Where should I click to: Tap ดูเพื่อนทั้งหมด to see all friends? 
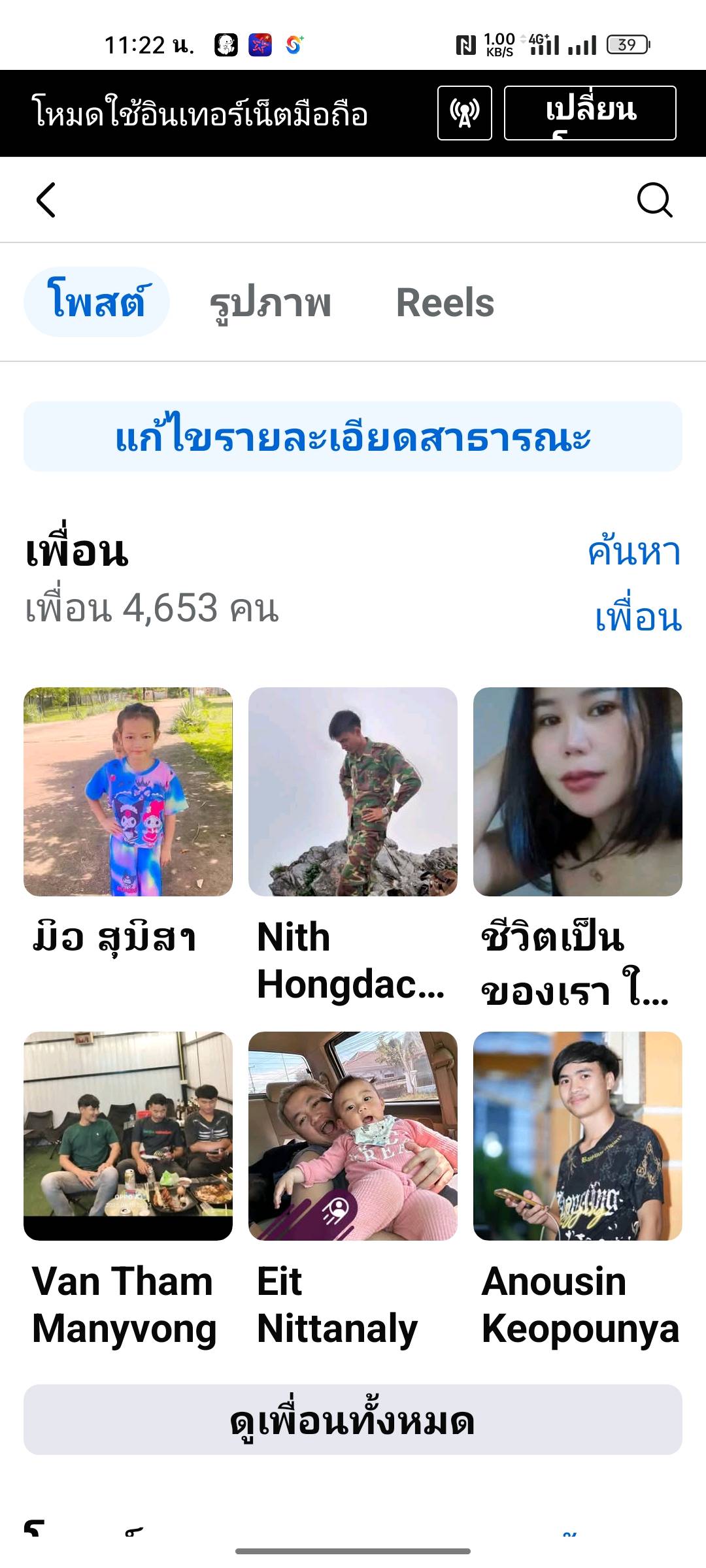click(x=353, y=1419)
